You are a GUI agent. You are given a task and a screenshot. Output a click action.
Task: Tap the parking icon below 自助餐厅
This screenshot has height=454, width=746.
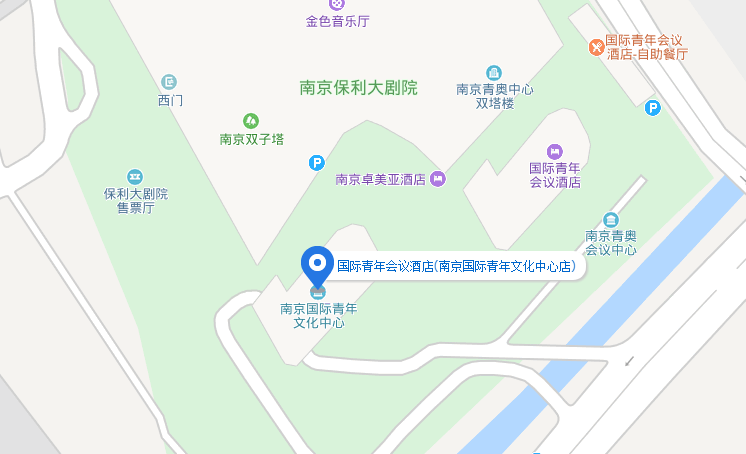coord(653,108)
